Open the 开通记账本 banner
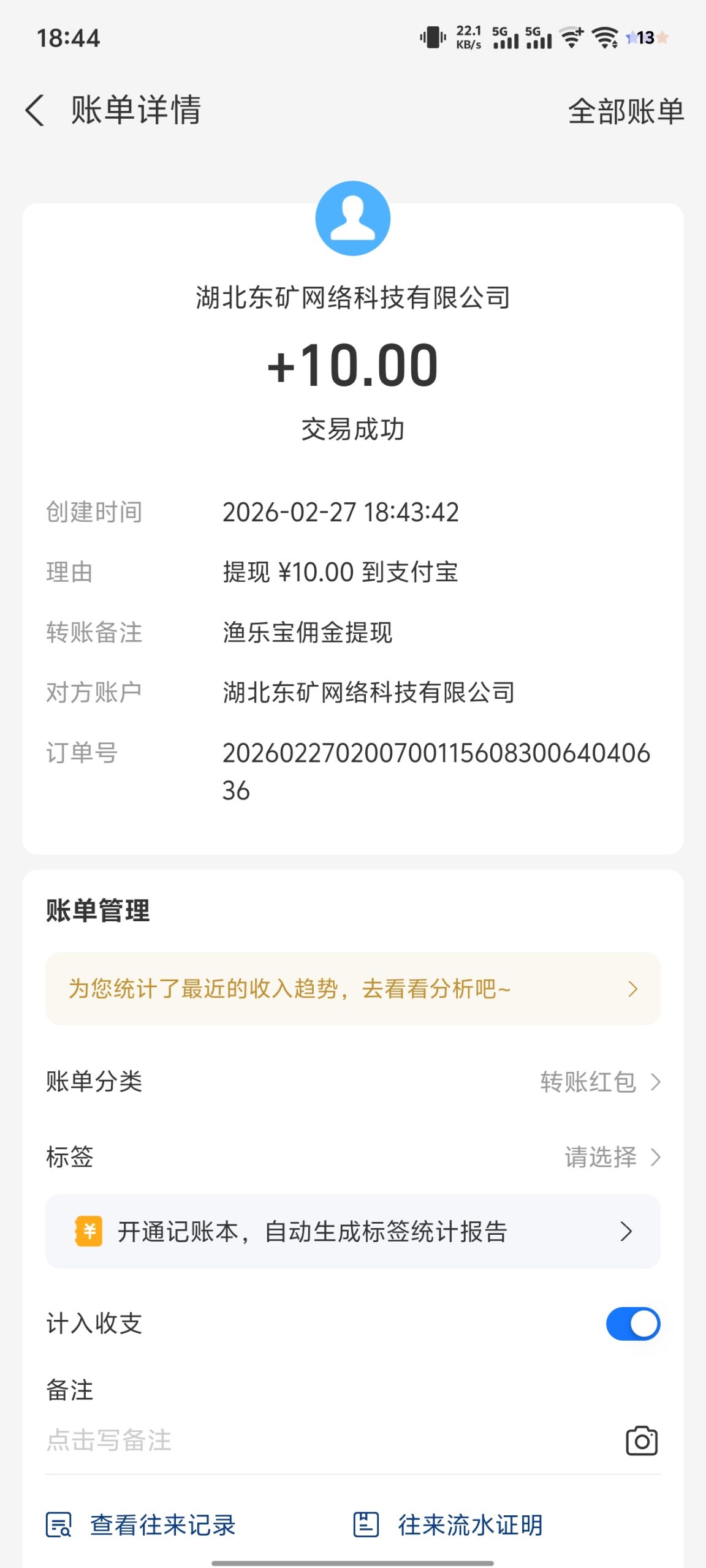This screenshot has width=706, height=1568. coord(353,1231)
